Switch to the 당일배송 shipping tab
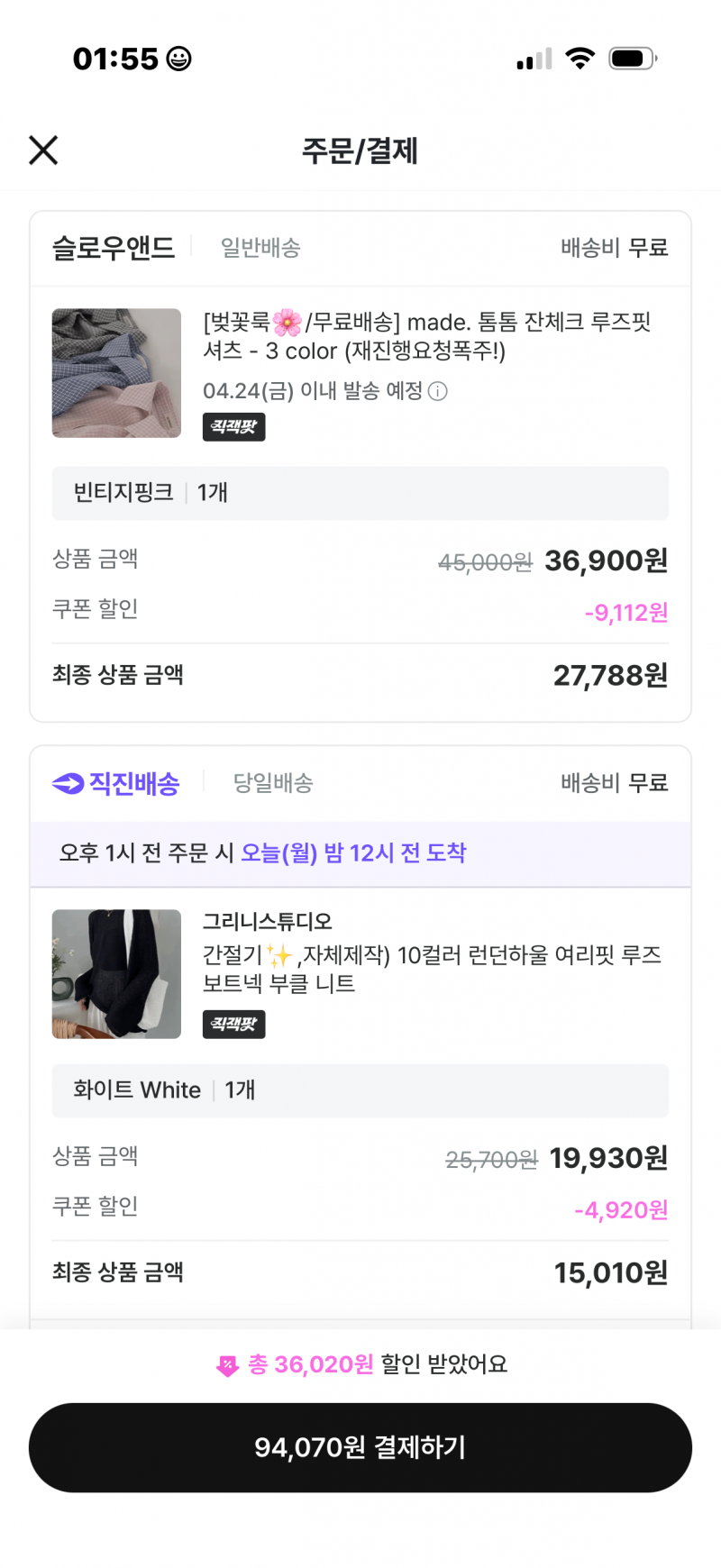 272,783
